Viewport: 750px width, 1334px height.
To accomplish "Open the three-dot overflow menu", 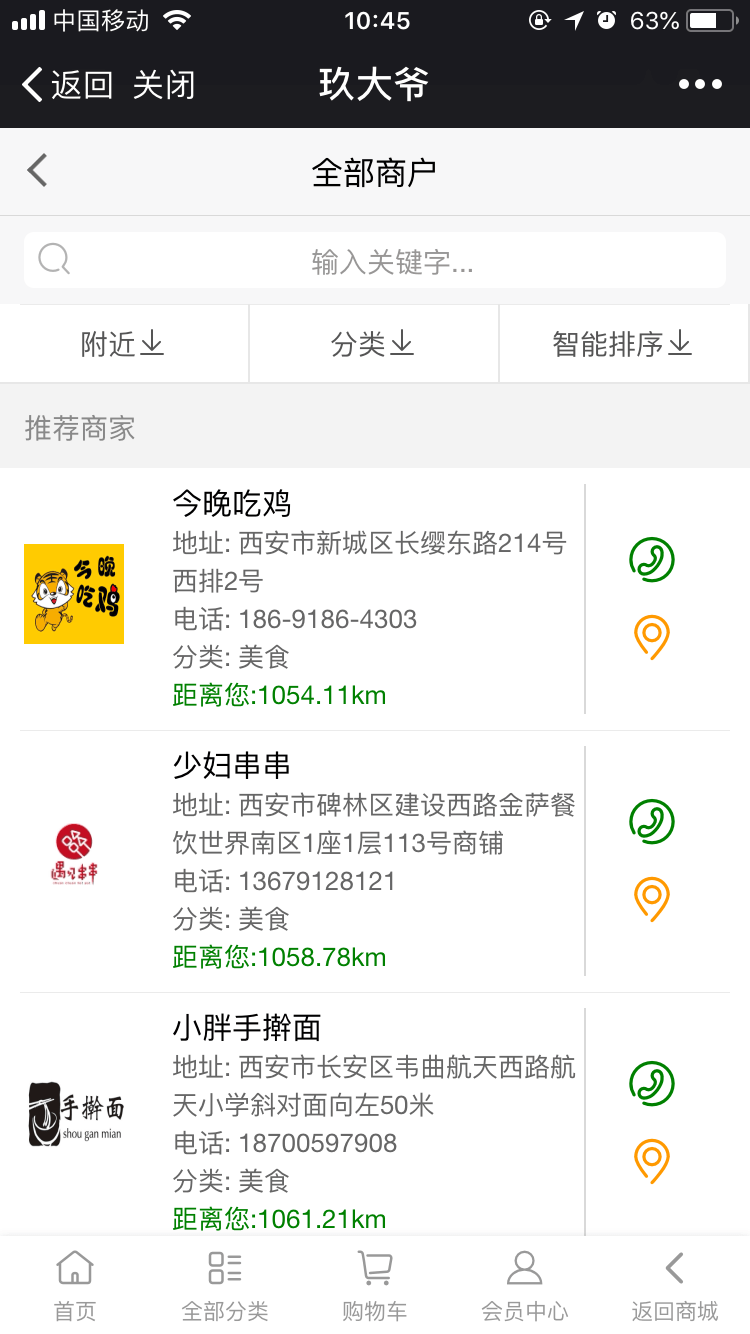I will [700, 85].
